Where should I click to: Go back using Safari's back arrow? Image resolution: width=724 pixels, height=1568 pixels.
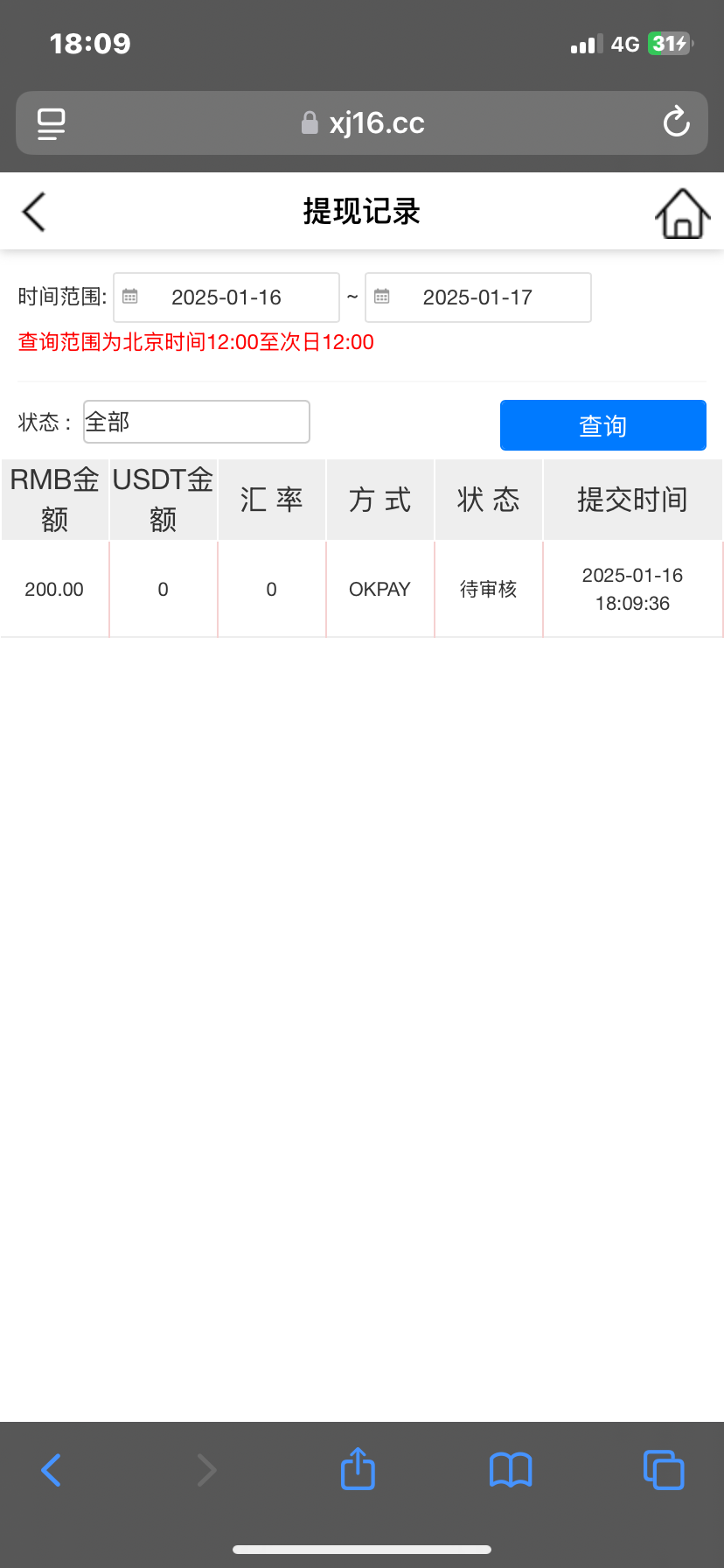coord(52,1470)
